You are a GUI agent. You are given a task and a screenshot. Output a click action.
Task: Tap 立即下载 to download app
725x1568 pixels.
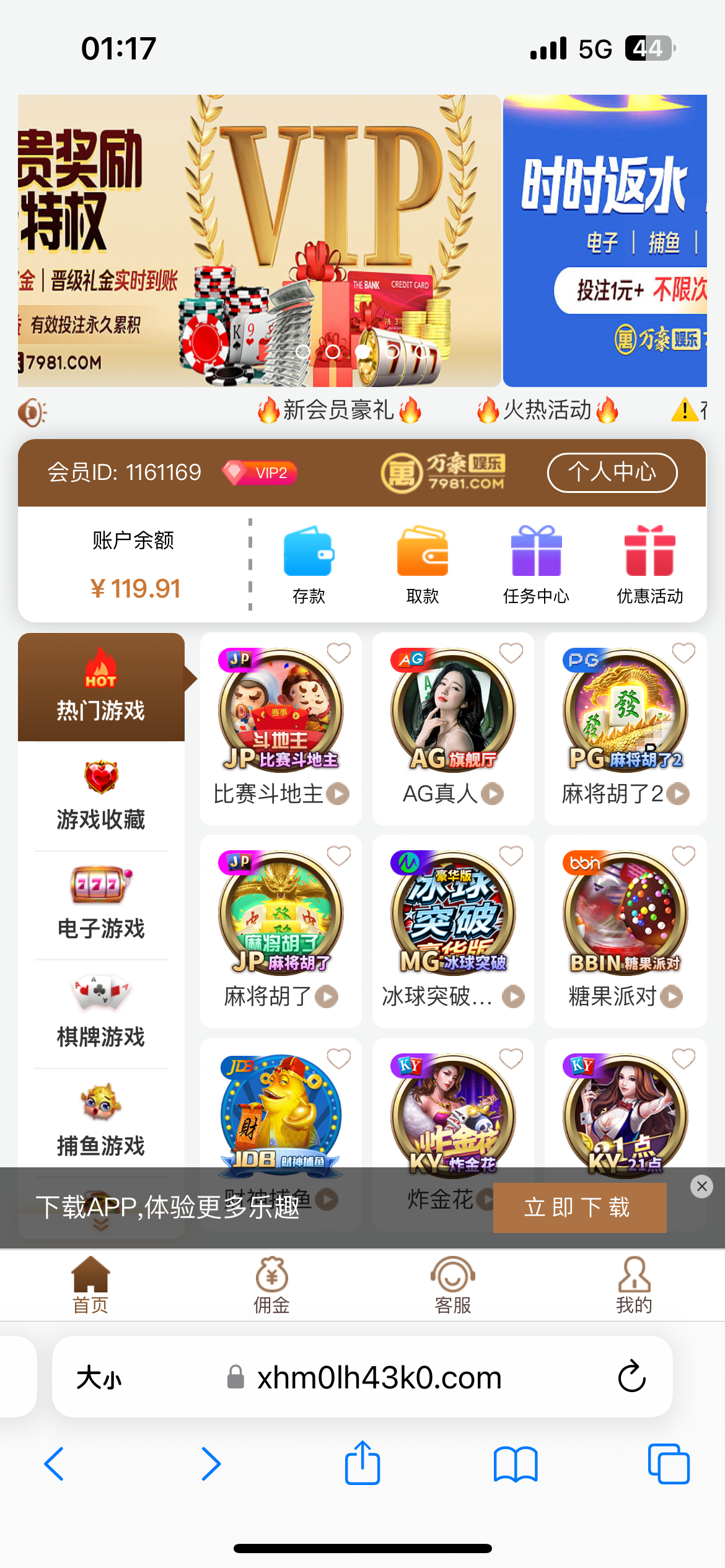click(x=579, y=1208)
